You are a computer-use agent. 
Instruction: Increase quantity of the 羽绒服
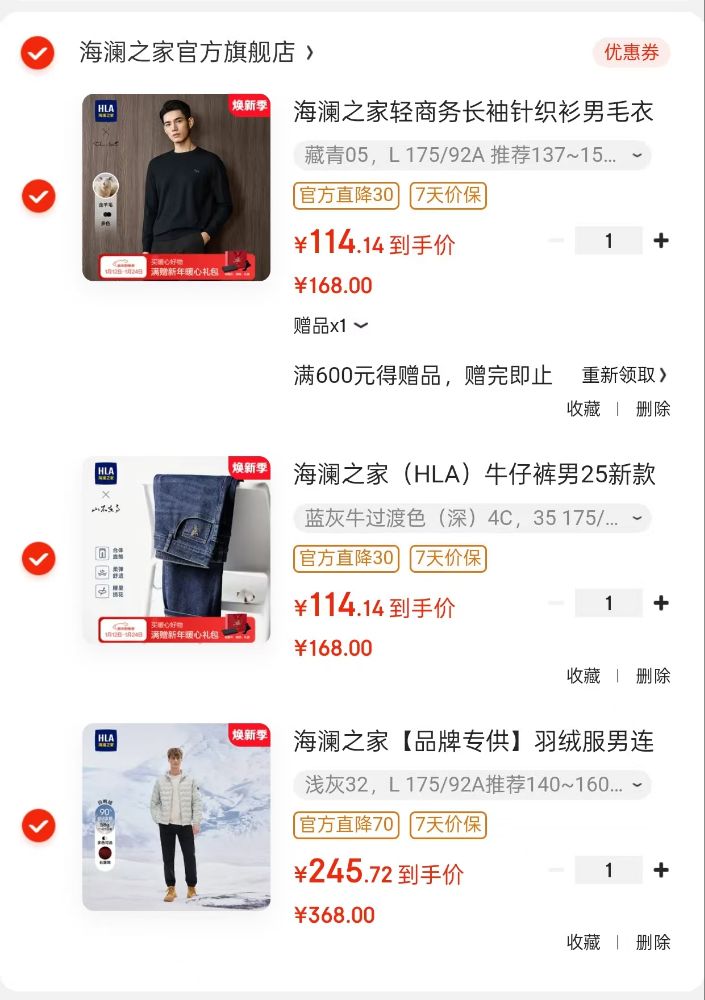point(660,870)
